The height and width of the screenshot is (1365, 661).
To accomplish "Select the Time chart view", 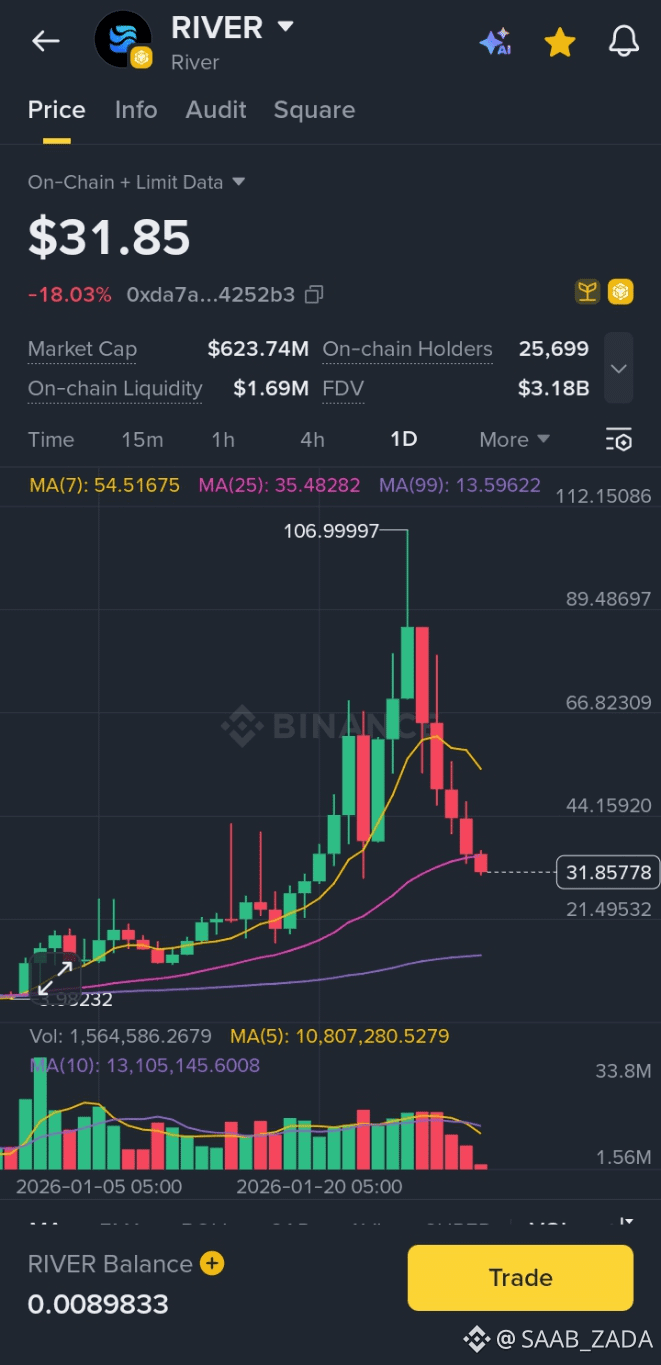I will click(51, 440).
